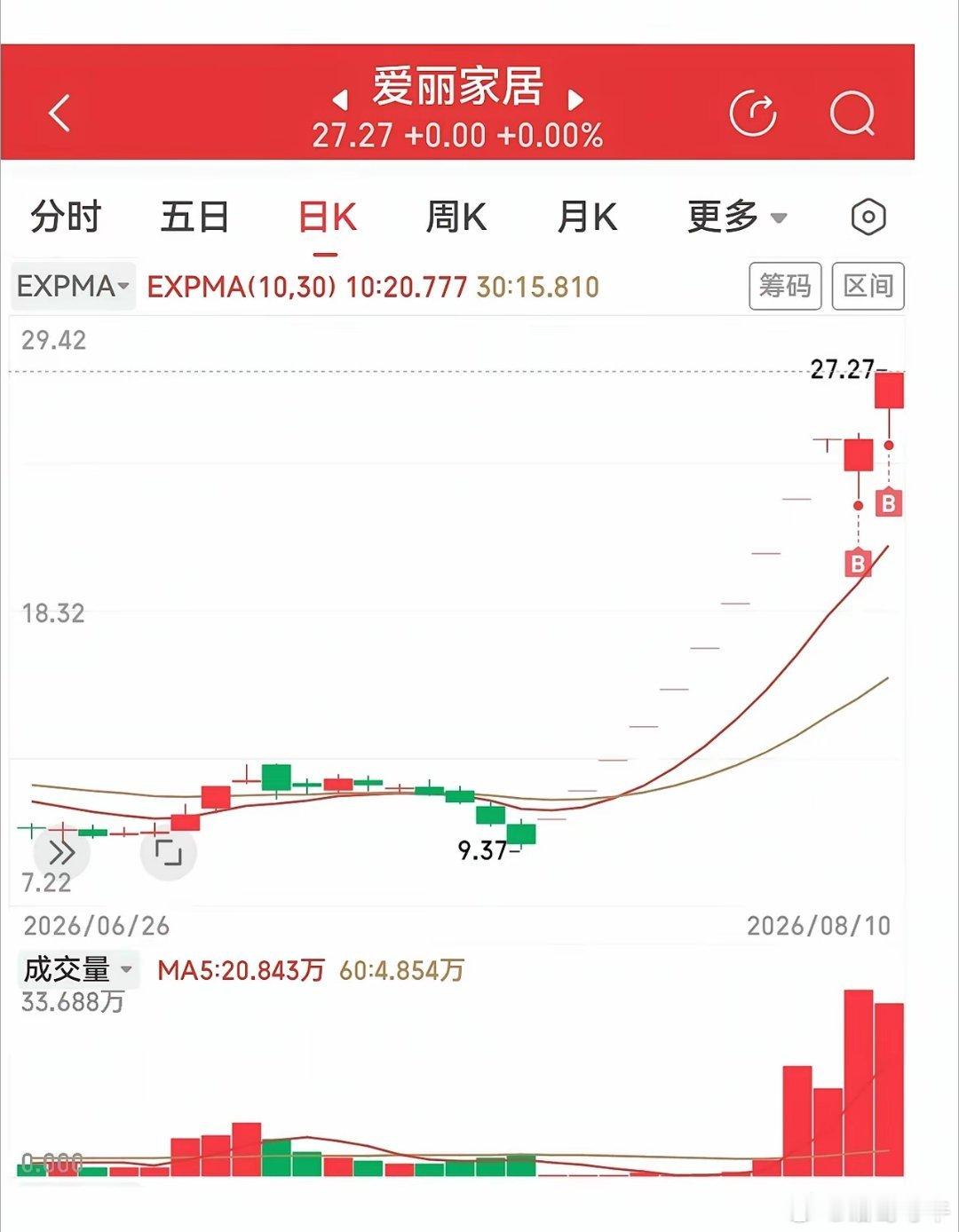Select the 日K tab
The image size is (959, 1232).
(327, 217)
